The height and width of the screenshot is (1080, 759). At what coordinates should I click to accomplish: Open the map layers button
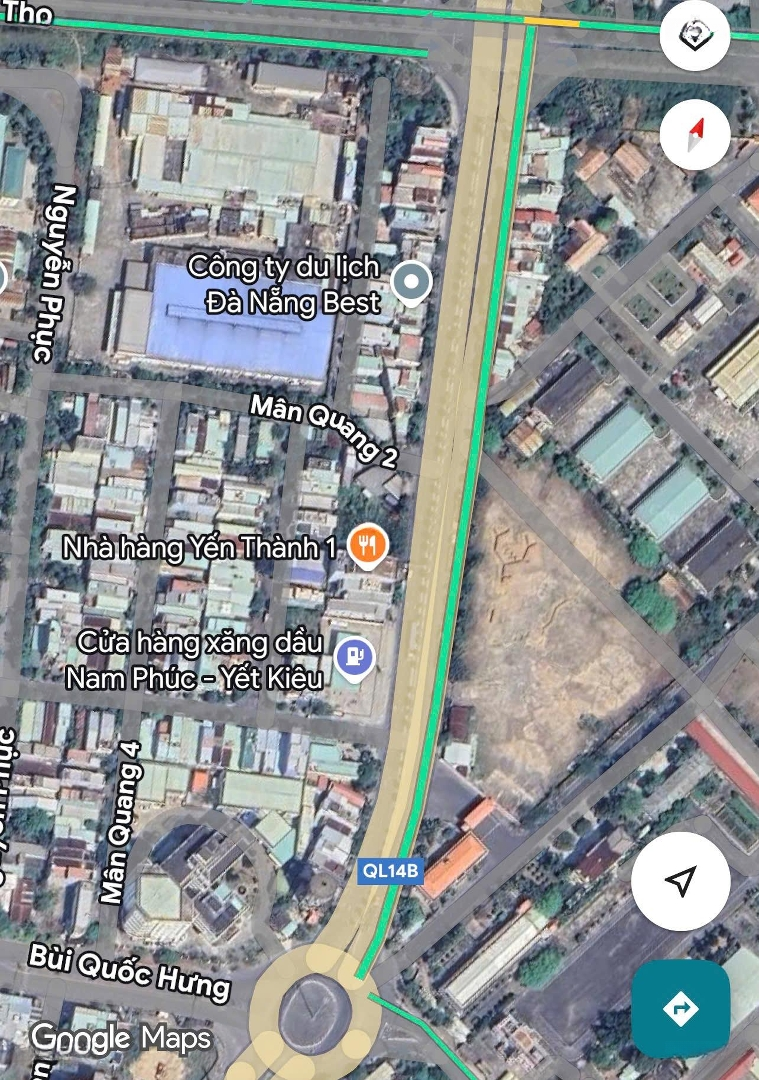695,35
